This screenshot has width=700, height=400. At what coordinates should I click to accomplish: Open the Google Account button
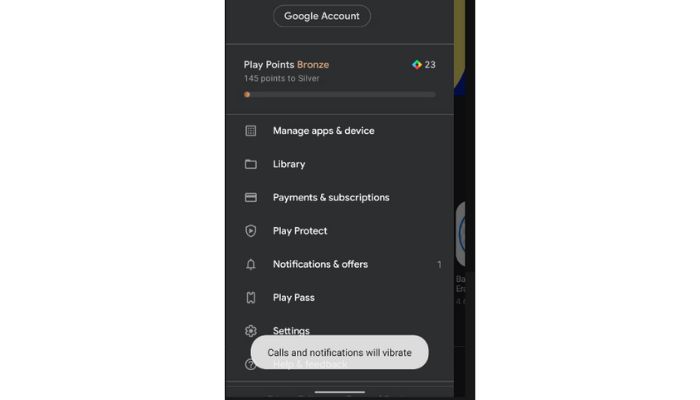[322, 16]
